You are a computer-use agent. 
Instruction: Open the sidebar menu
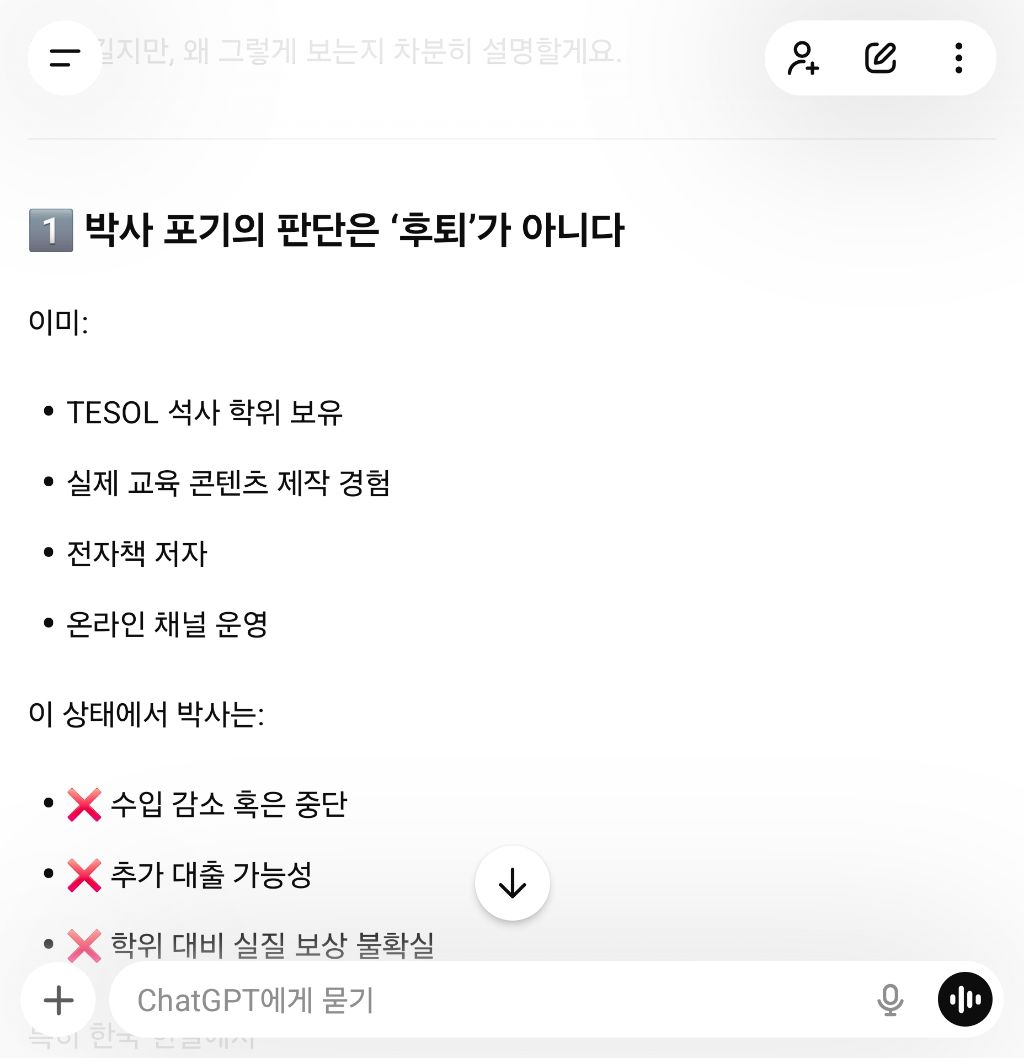point(65,57)
